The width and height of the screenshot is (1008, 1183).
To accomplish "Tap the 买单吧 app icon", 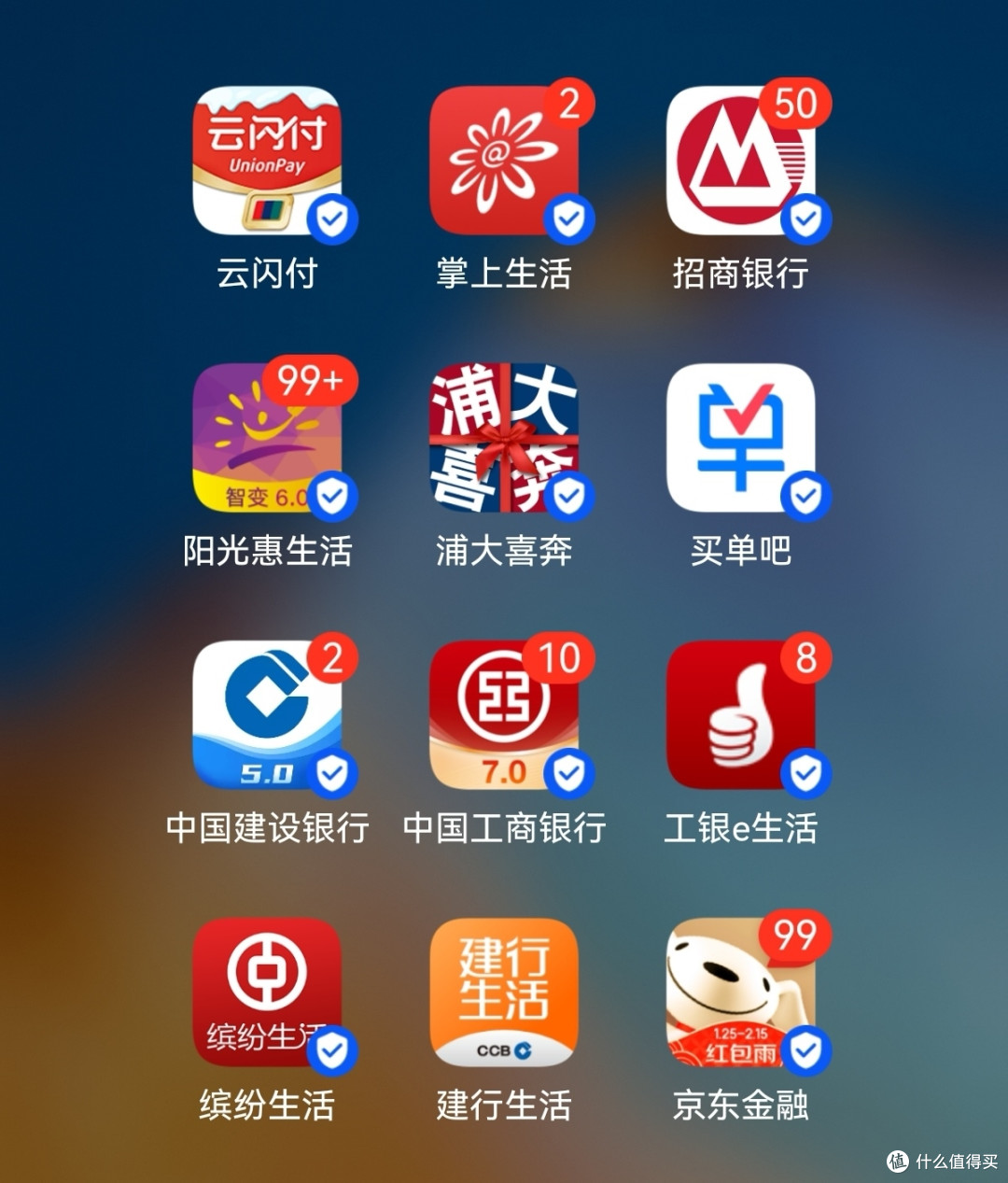I will click(740, 438).
